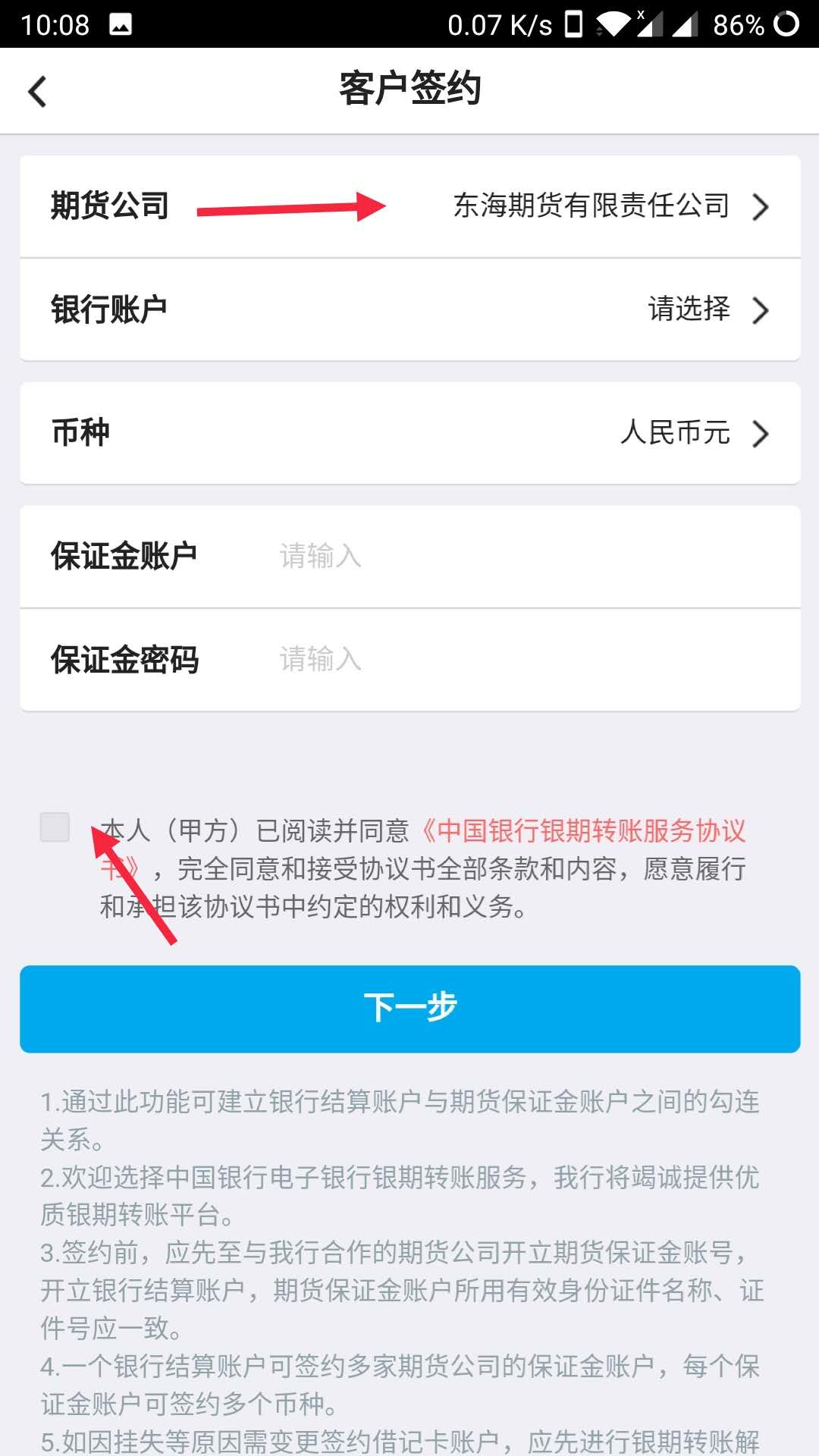Open the 期货公司 selection row
This screenshot has height=1456, width=819.
[x=409, y=206]
